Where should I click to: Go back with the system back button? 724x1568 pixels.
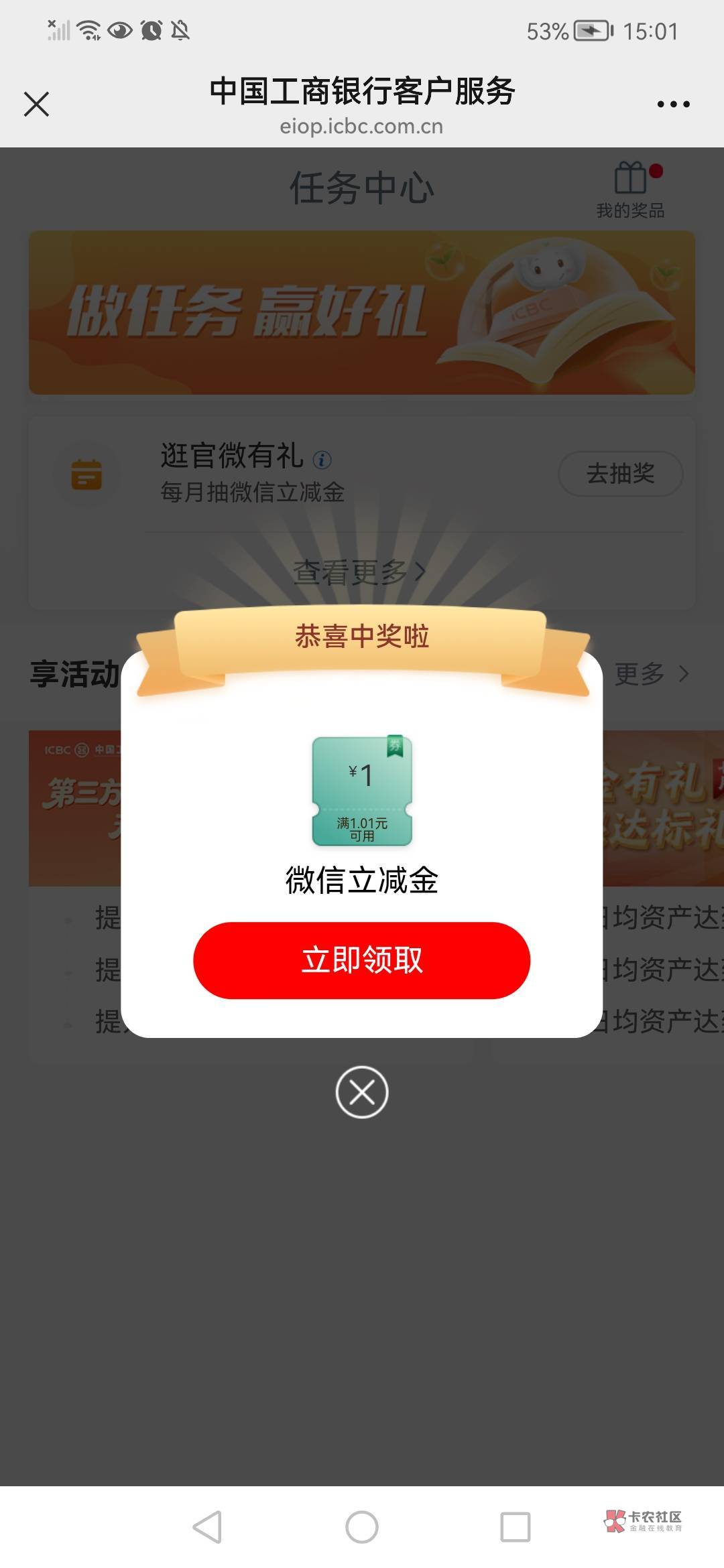(207, 1526)
